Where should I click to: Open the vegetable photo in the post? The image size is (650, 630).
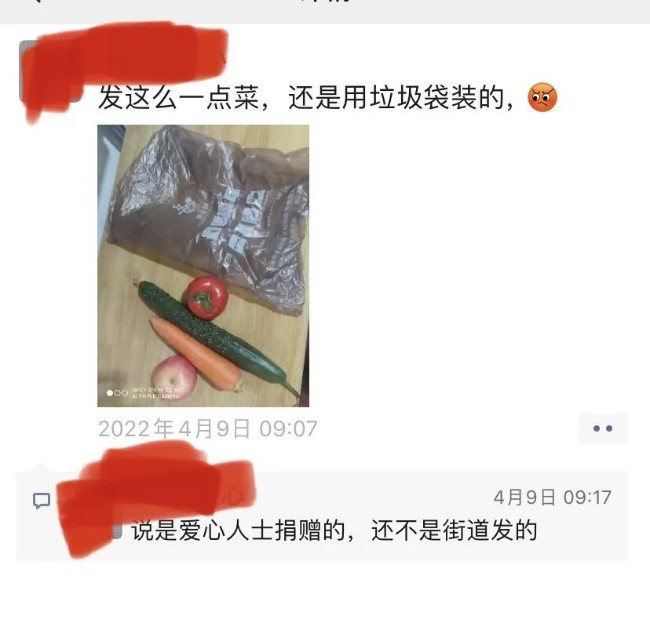[x=202, y=265]
